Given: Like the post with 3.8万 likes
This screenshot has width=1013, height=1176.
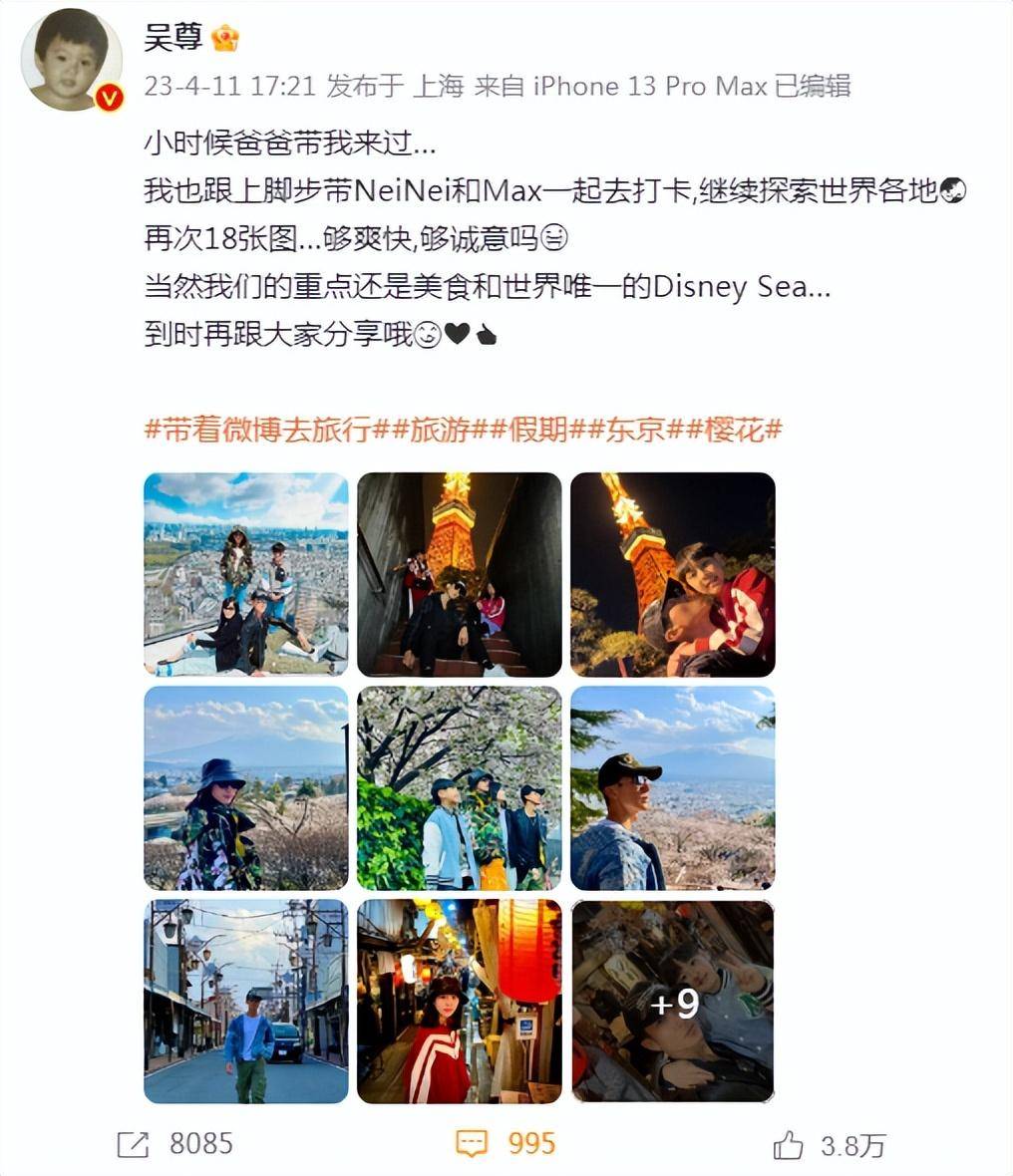Looking at the screenshot, I should click(x=829, y=1145).
